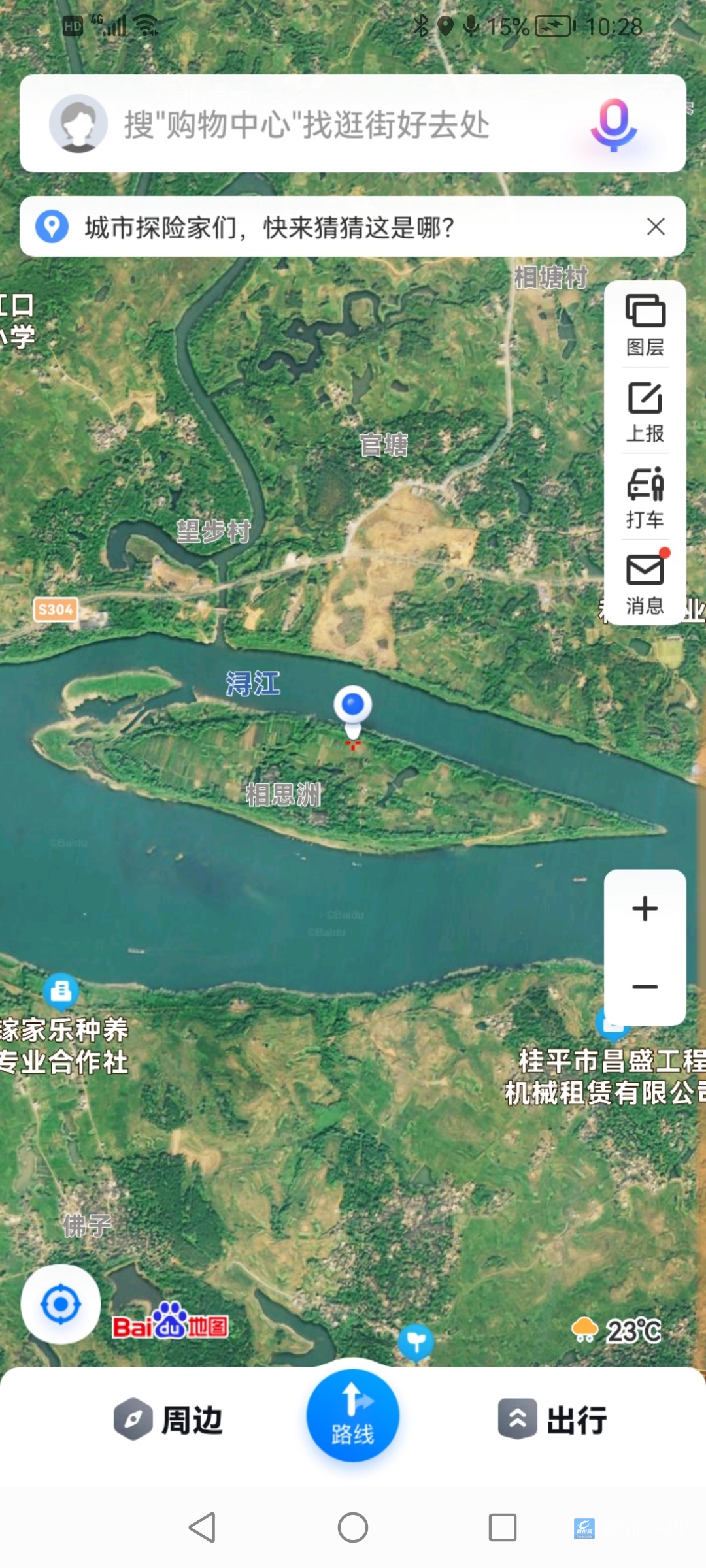The height and width of the screenshot is (1568, 706).
Task: Switch to the 周边 nearby tab
Action: 169,1420
